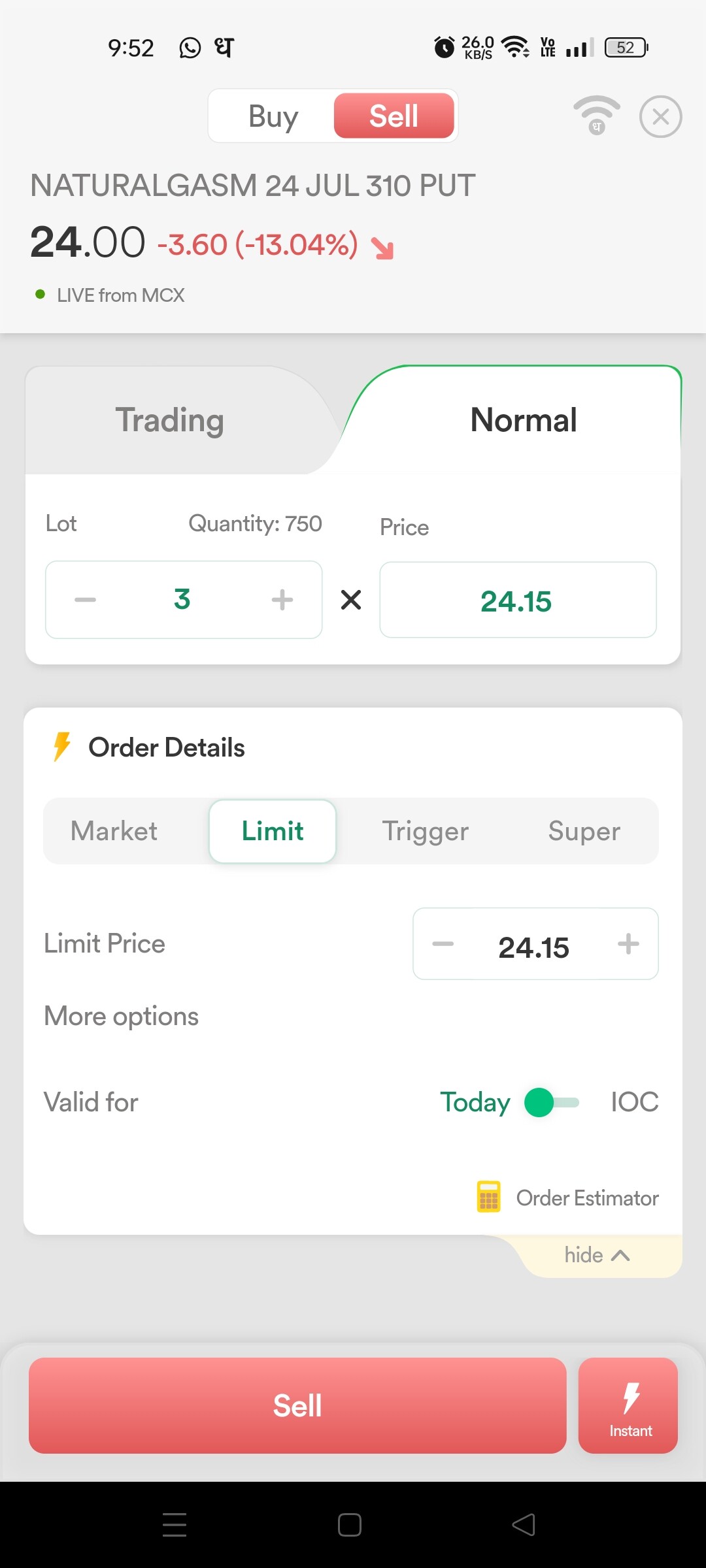This screenshot has height=1568, width=706.
Task: Increase lot count with plus button
Action: click(282, 600)
